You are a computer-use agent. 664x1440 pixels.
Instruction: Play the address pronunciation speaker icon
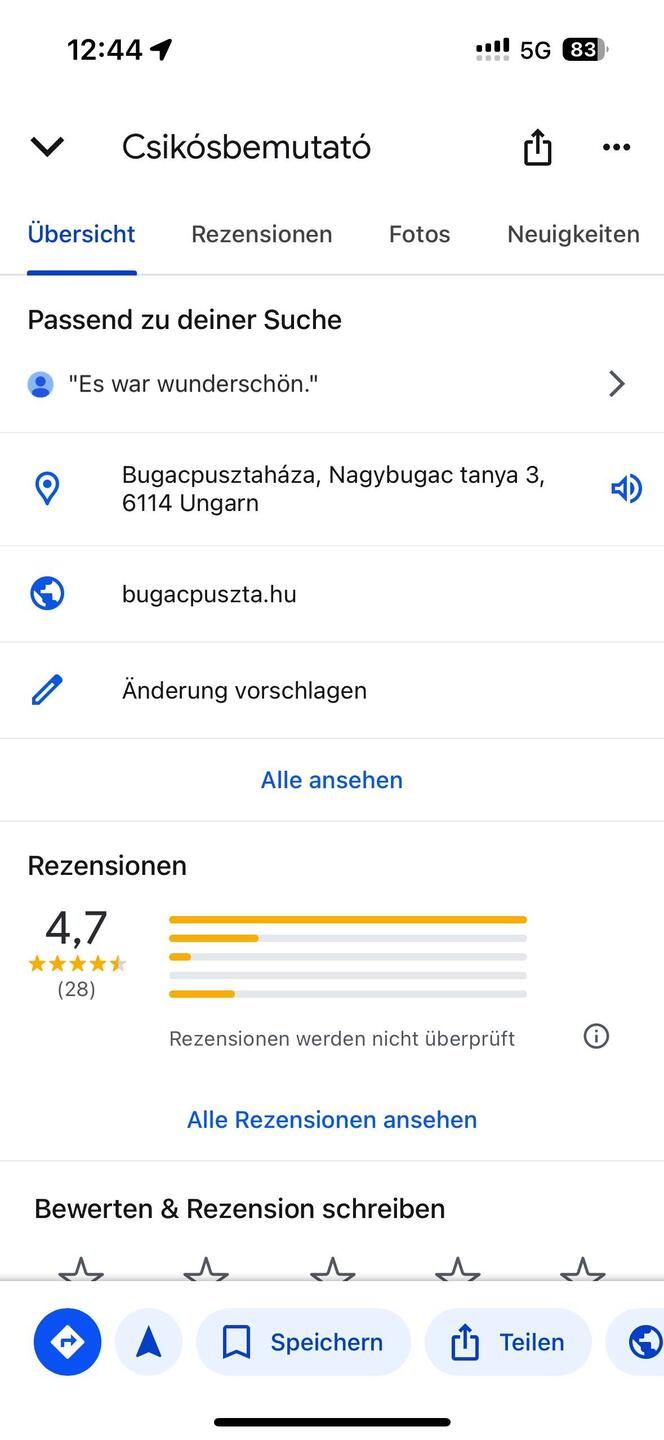(x=626, y=489)
